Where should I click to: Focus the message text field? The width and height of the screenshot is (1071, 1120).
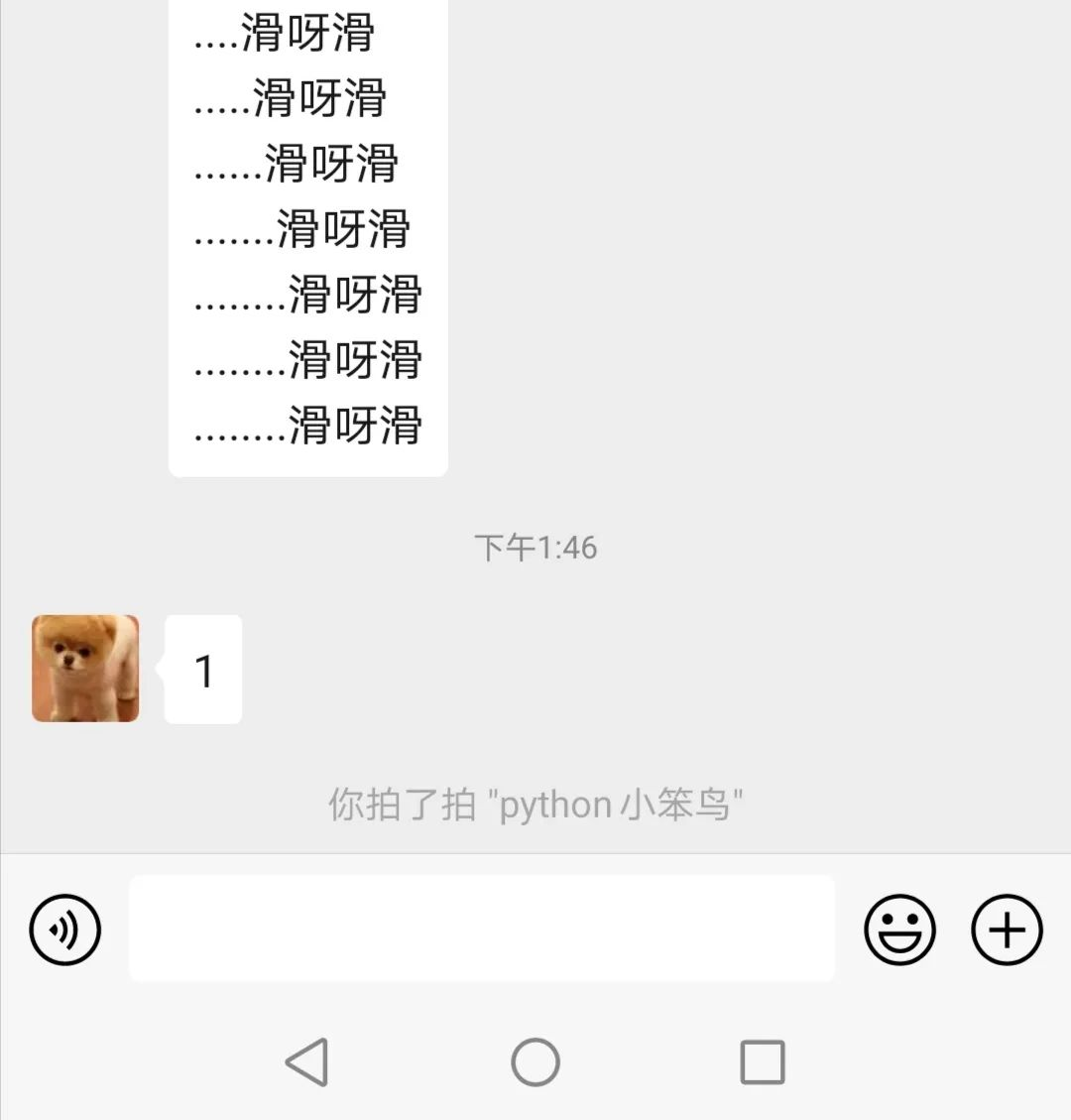point(481,929)
